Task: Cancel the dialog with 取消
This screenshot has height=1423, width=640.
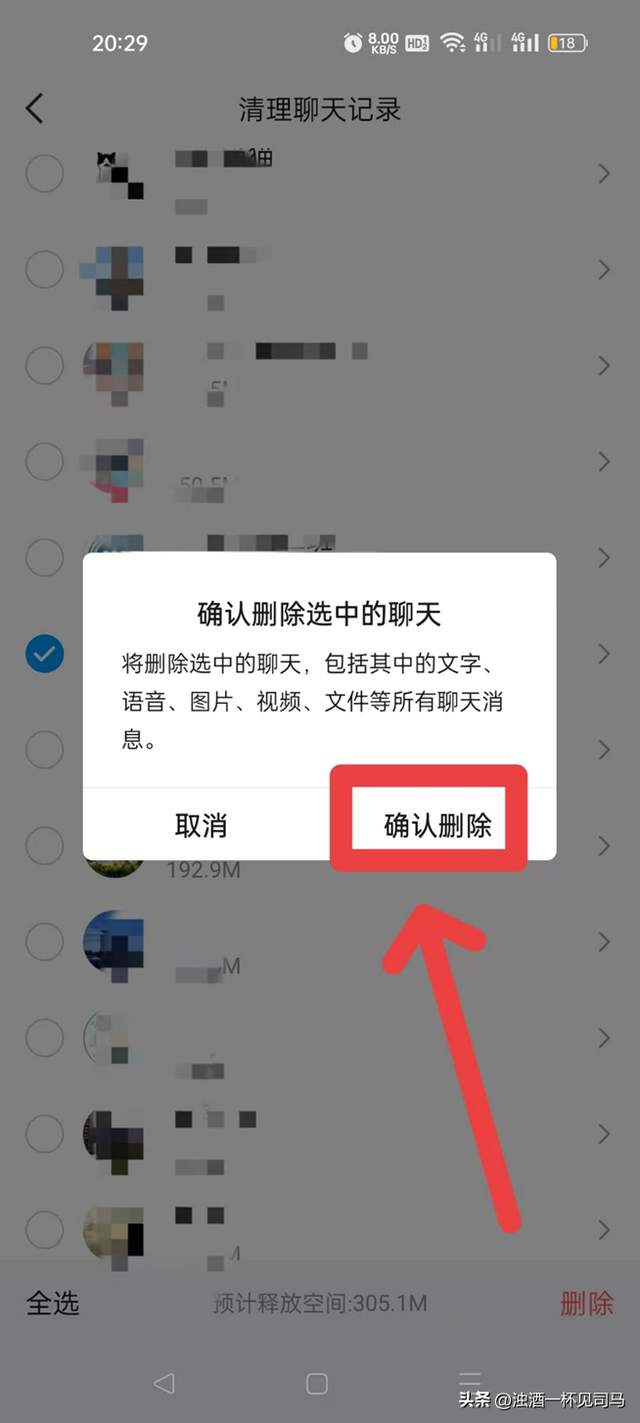Action: [201, 825]
